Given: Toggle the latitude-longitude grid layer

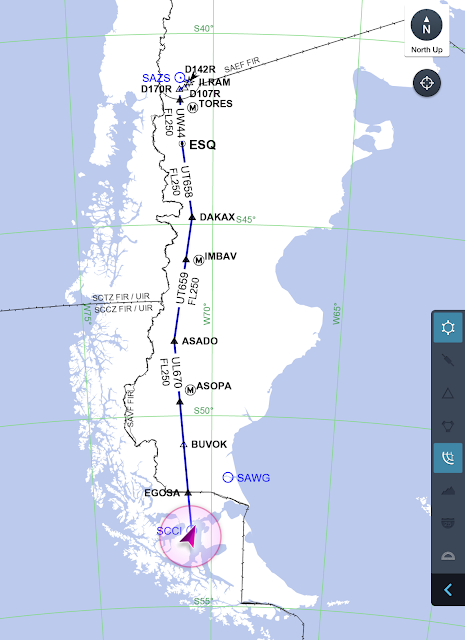Looking at the screenshot, I should click(448, 458).
